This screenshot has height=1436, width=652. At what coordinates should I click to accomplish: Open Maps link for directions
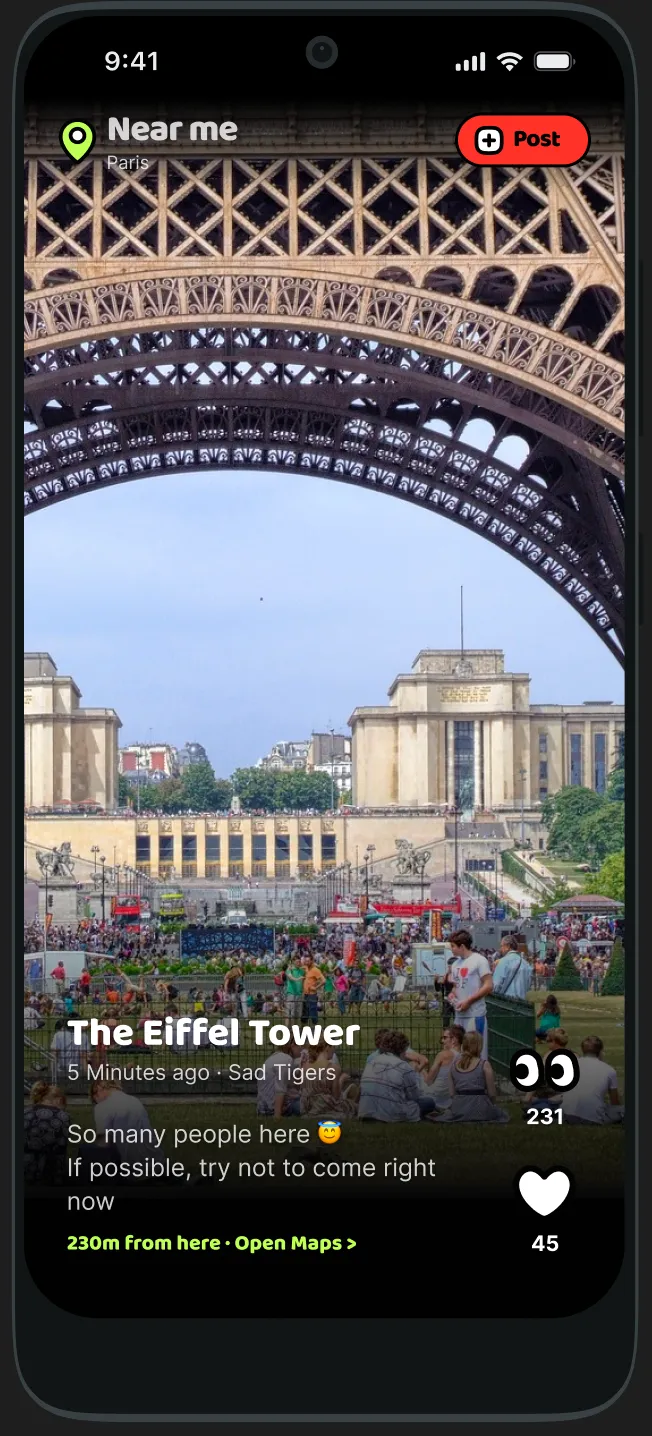click(x=295, y=1244)
